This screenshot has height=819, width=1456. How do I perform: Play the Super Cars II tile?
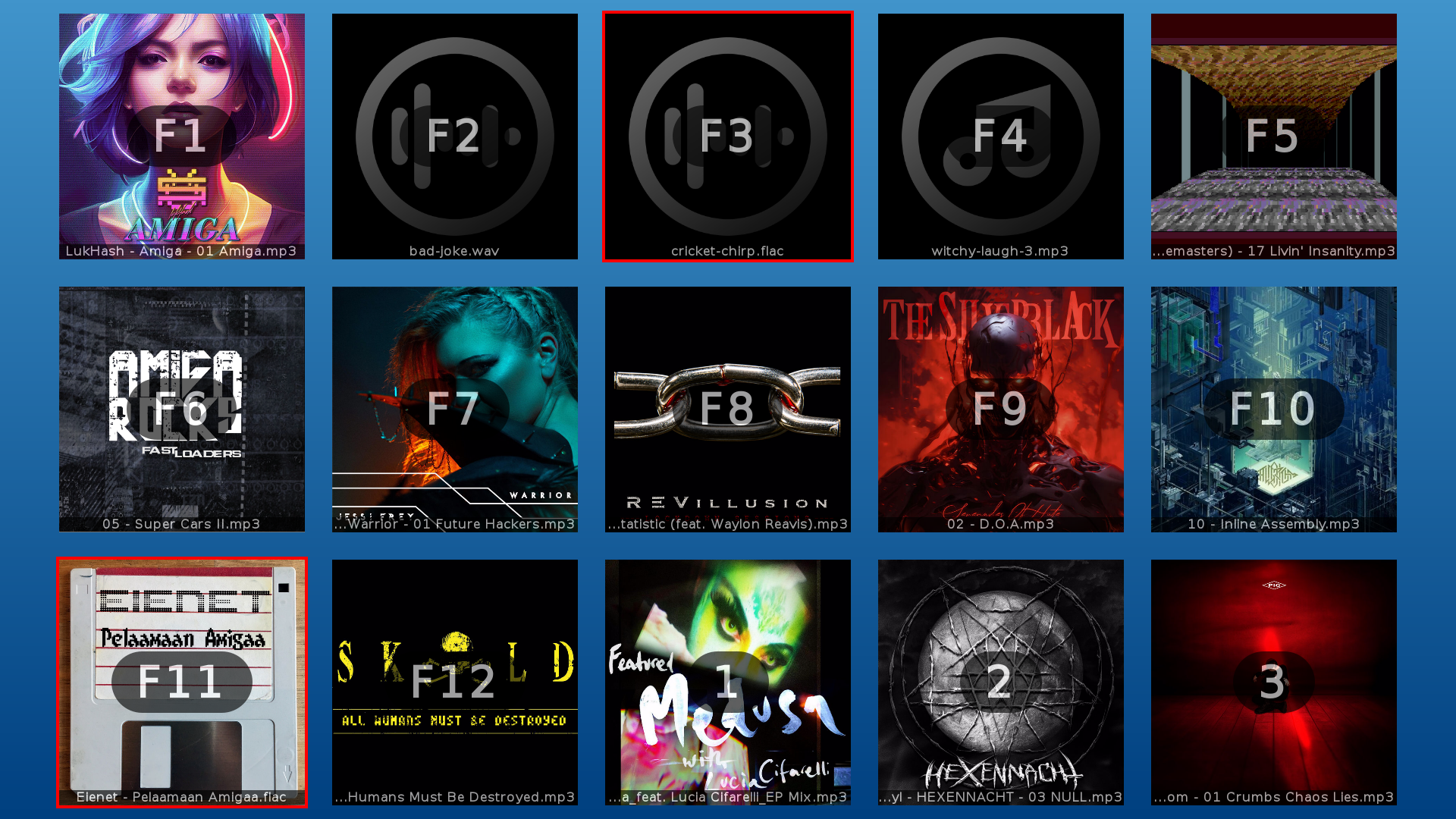tap(182, 409)
